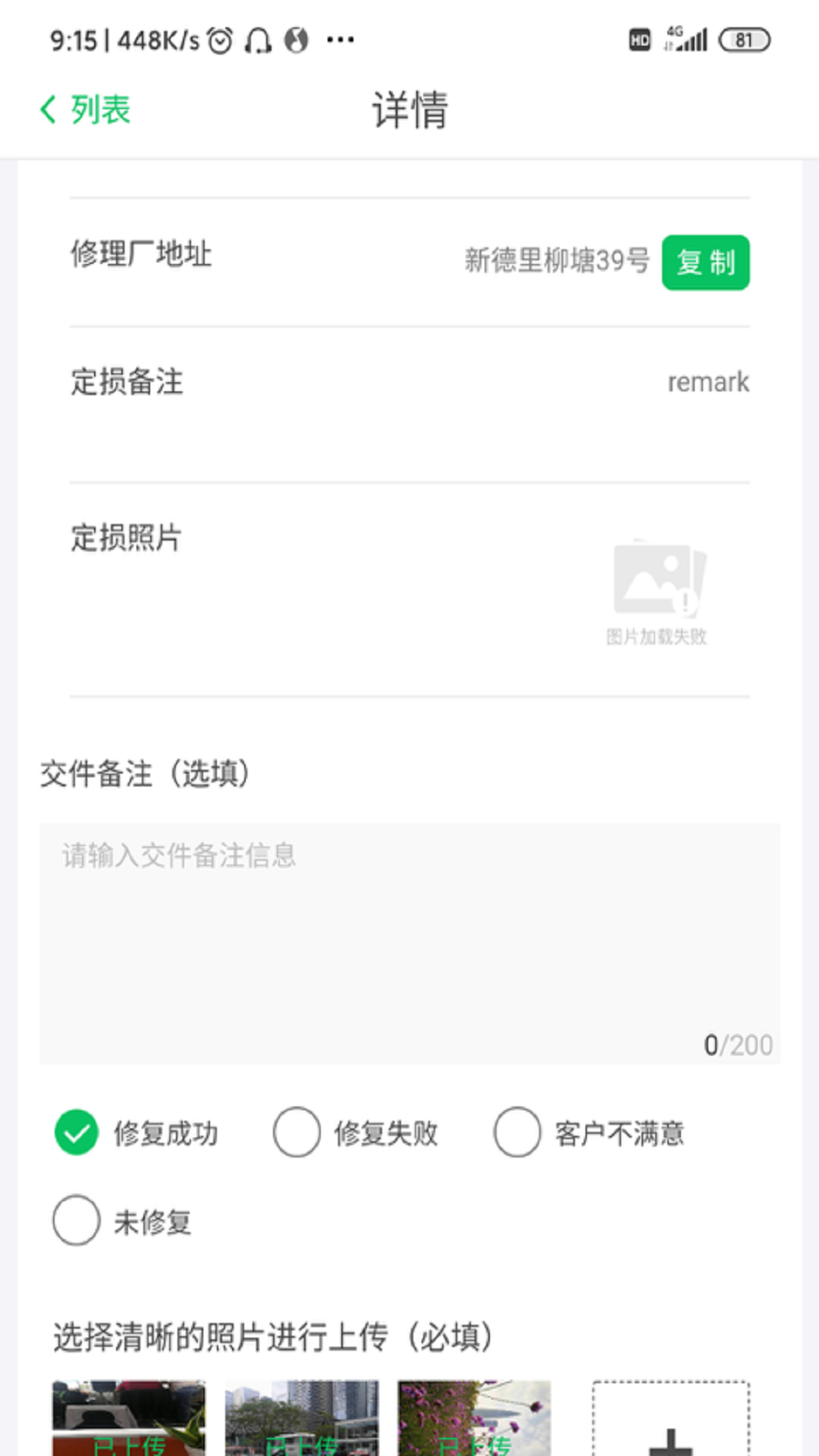Choose 客户不满意 option
819x1456 pixels.
tap(517, 1132)
